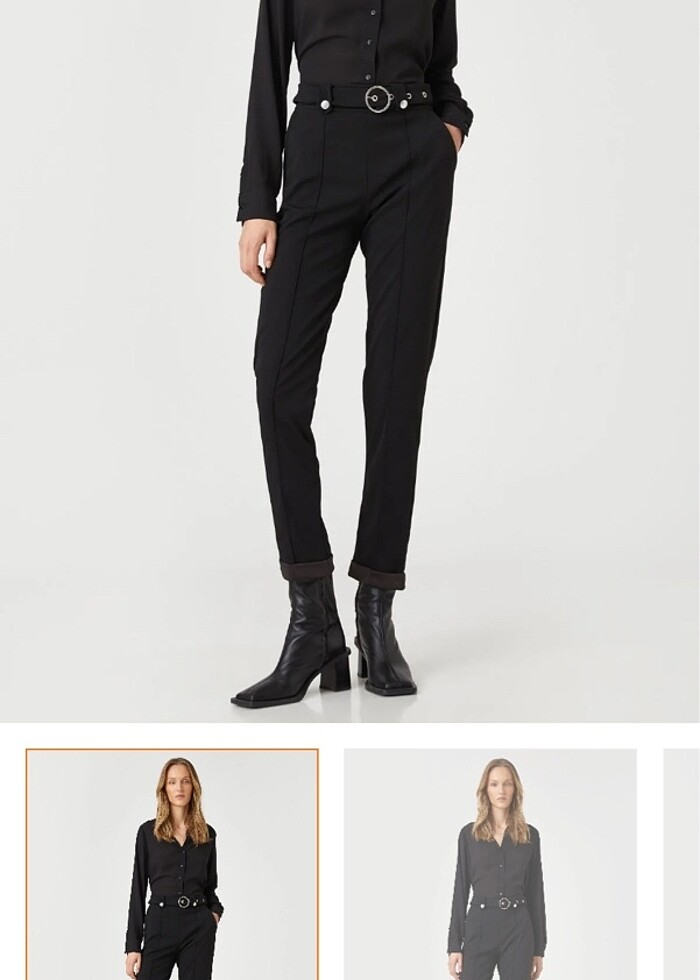
Task: Select the partially visible third thumbnail
Action: click(682, 864)
